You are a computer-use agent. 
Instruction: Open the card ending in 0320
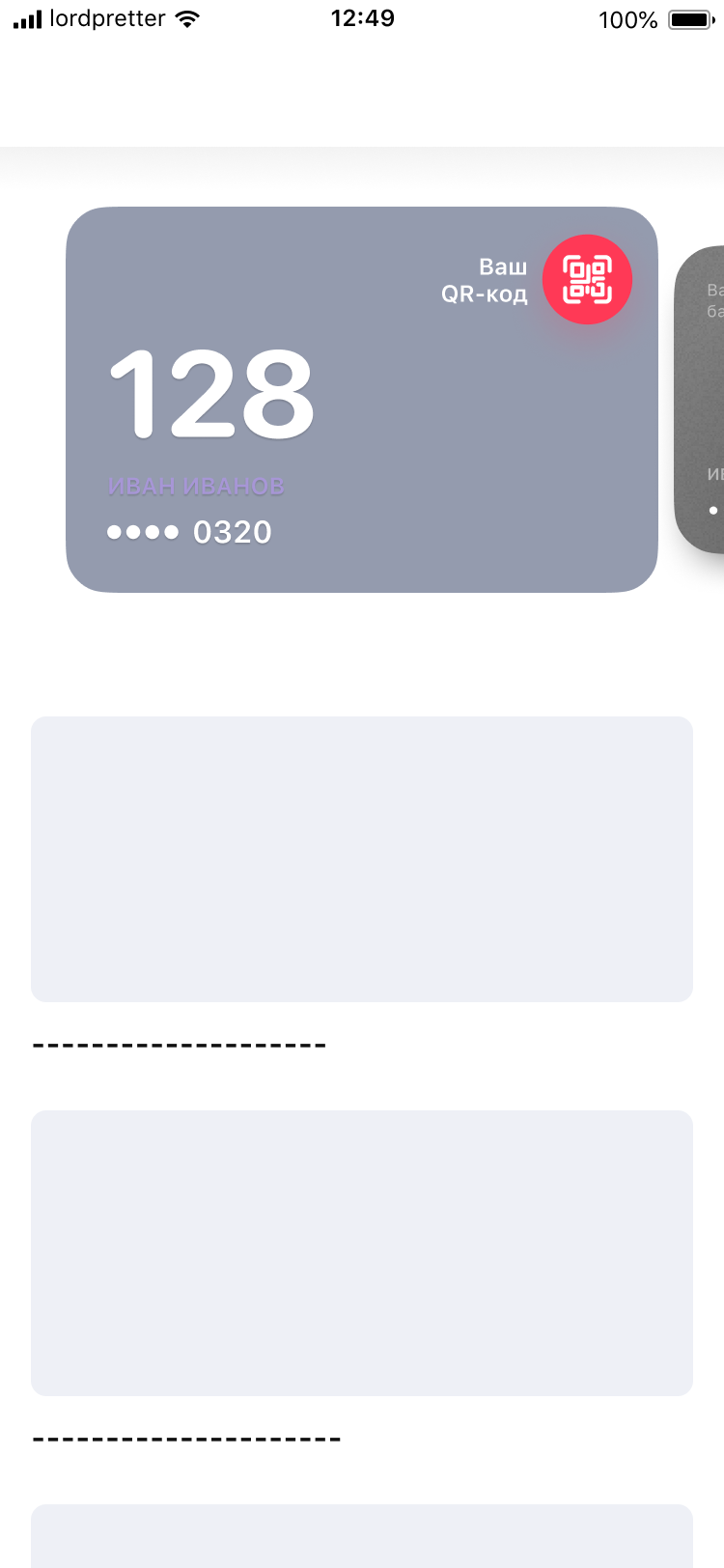[361, 399]
